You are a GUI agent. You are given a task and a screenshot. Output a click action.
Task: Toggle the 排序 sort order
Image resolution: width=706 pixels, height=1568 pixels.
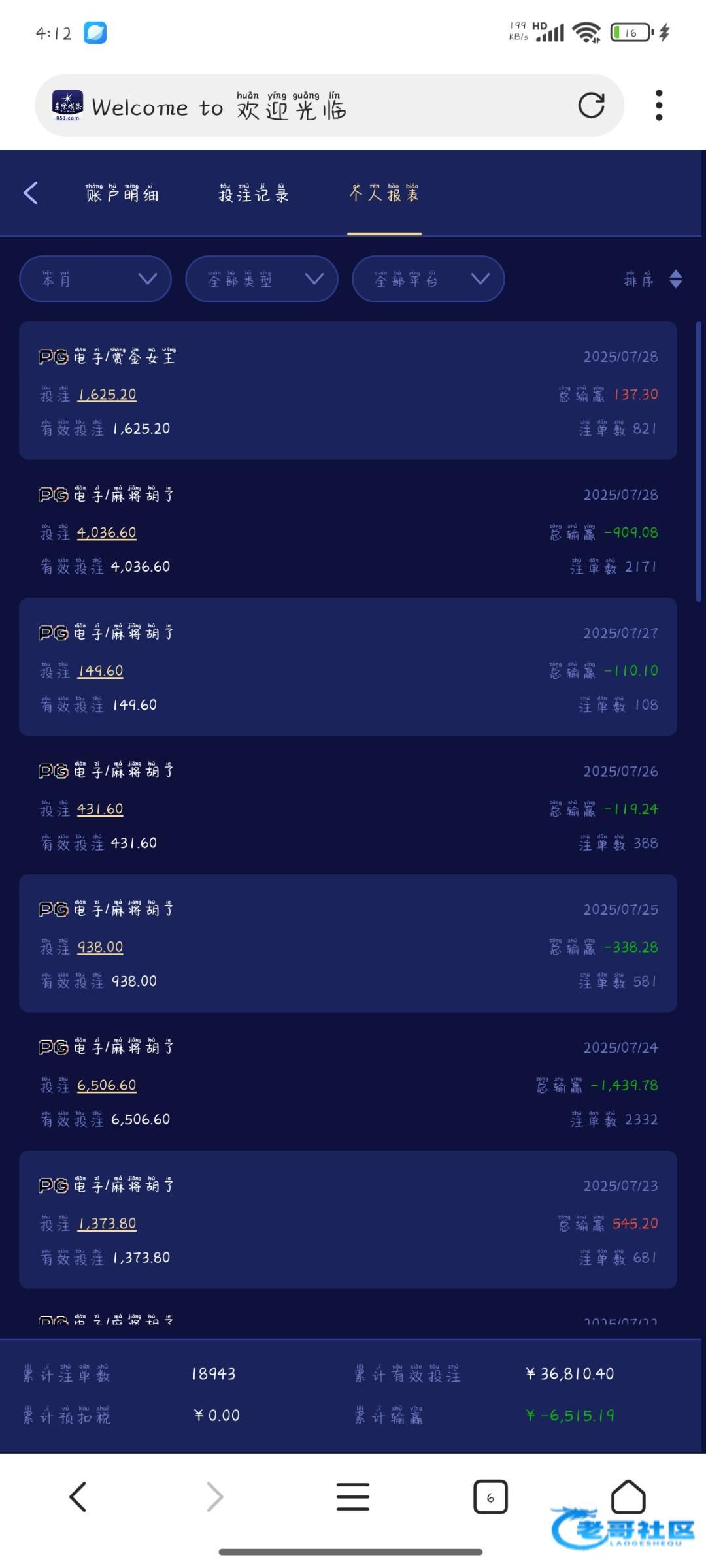(x=653, y=279)
